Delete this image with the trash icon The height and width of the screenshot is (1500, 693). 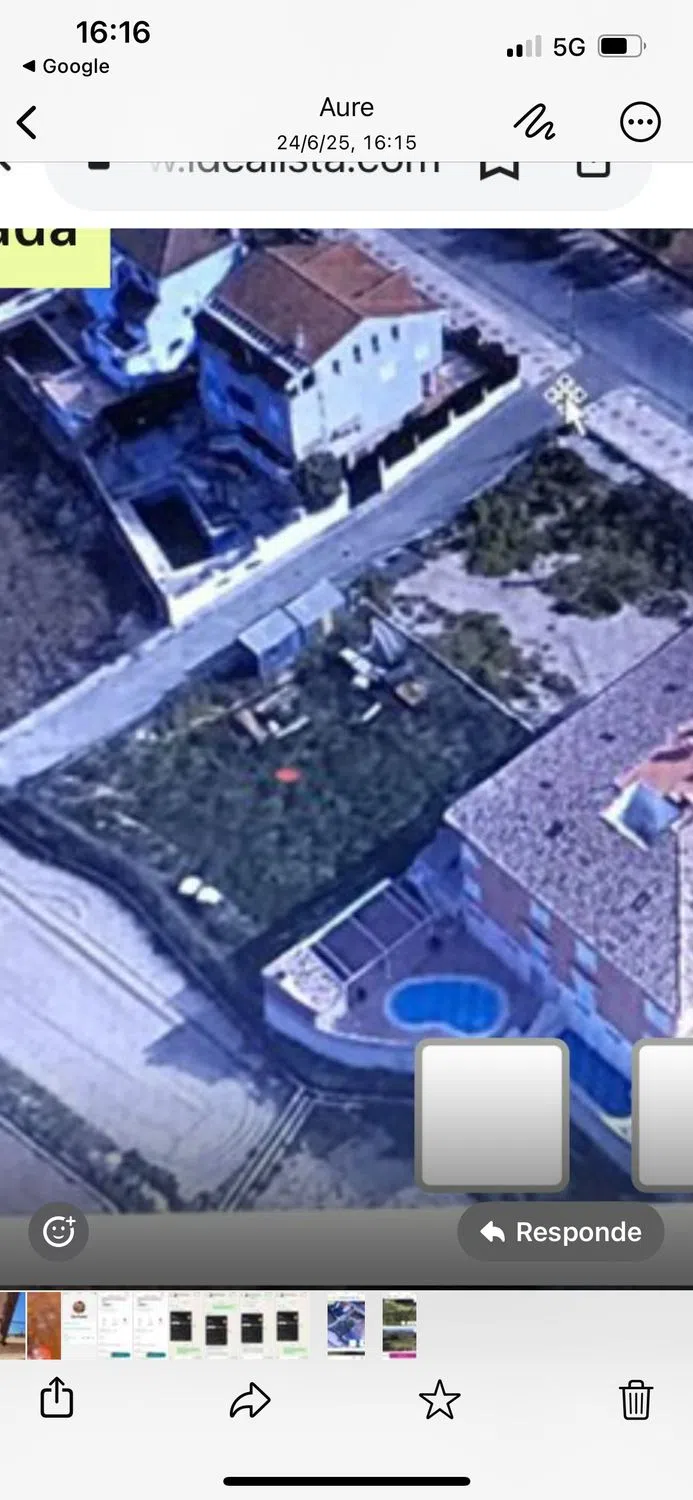(x=636, y=1399)
